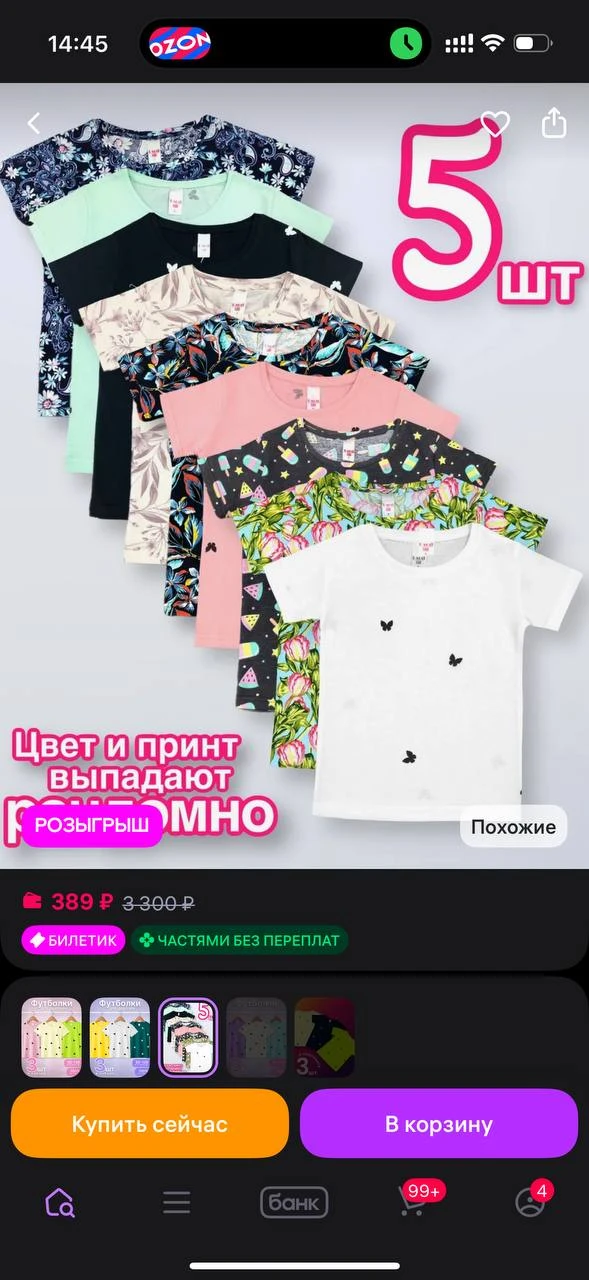Select the second variant thumbnail with yellow shirts
Screen dimensions: 589x1280
(120, 1037)
